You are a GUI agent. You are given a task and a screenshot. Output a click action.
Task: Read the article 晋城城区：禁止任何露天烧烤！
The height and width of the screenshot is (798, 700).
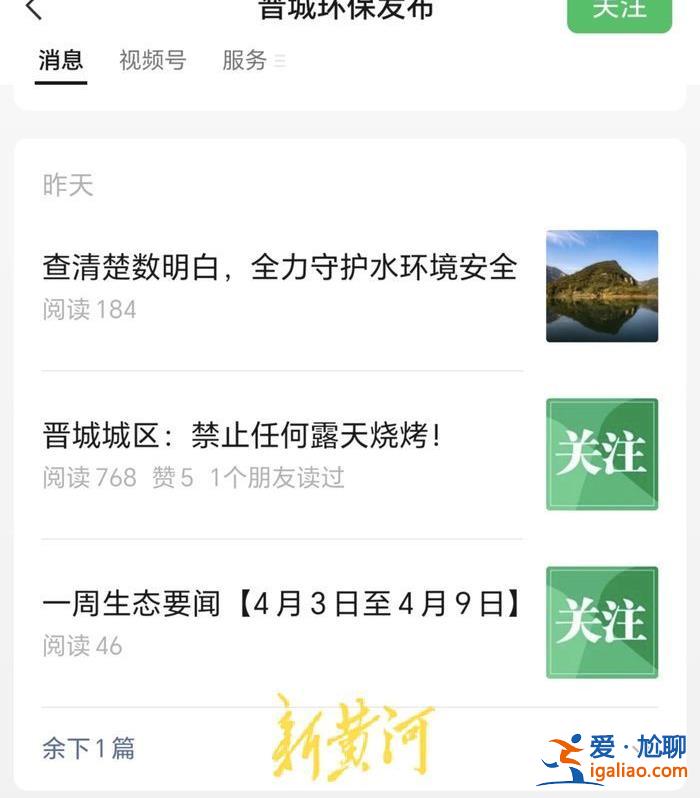242,437
